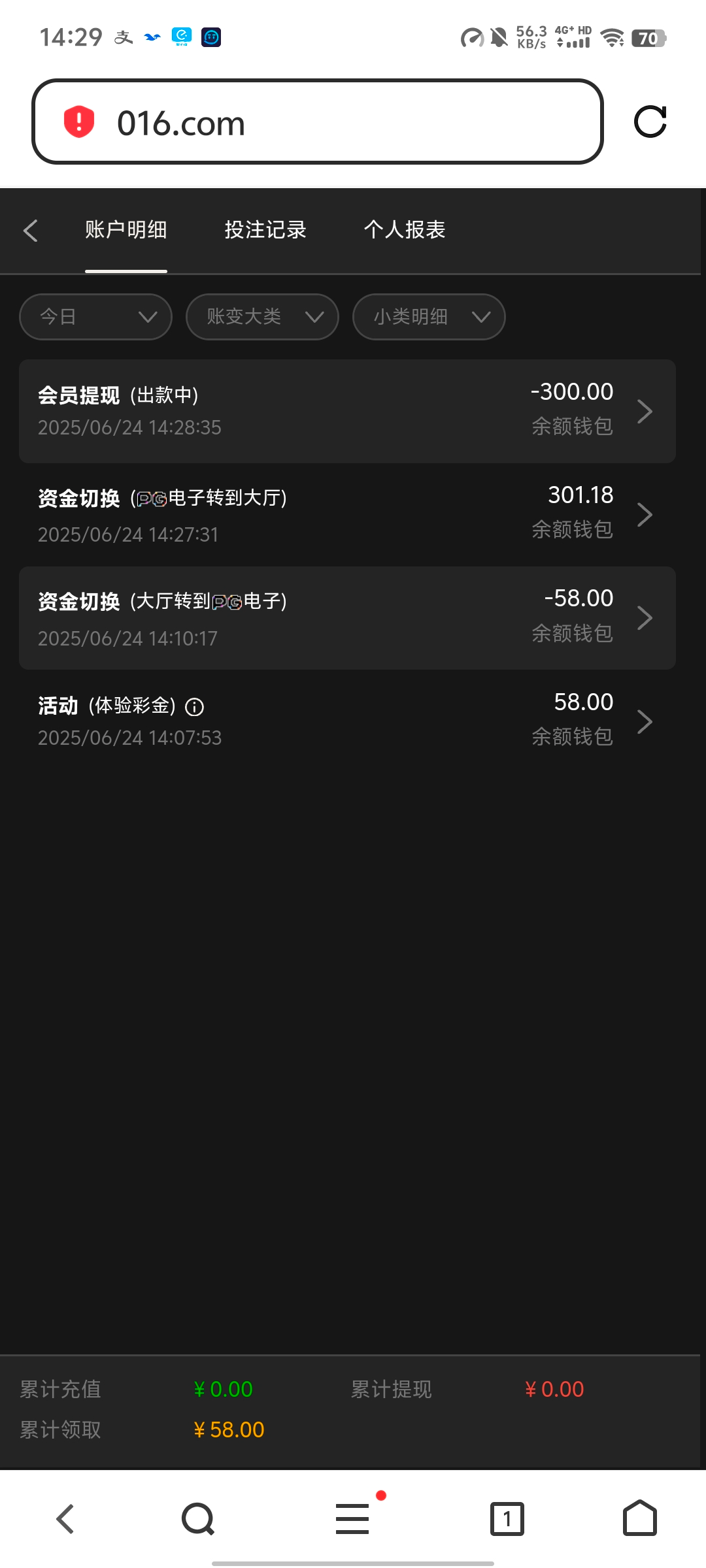706x1568 pixels.
Task: Go to the browser home page
Action: (x=639, y=1518)
